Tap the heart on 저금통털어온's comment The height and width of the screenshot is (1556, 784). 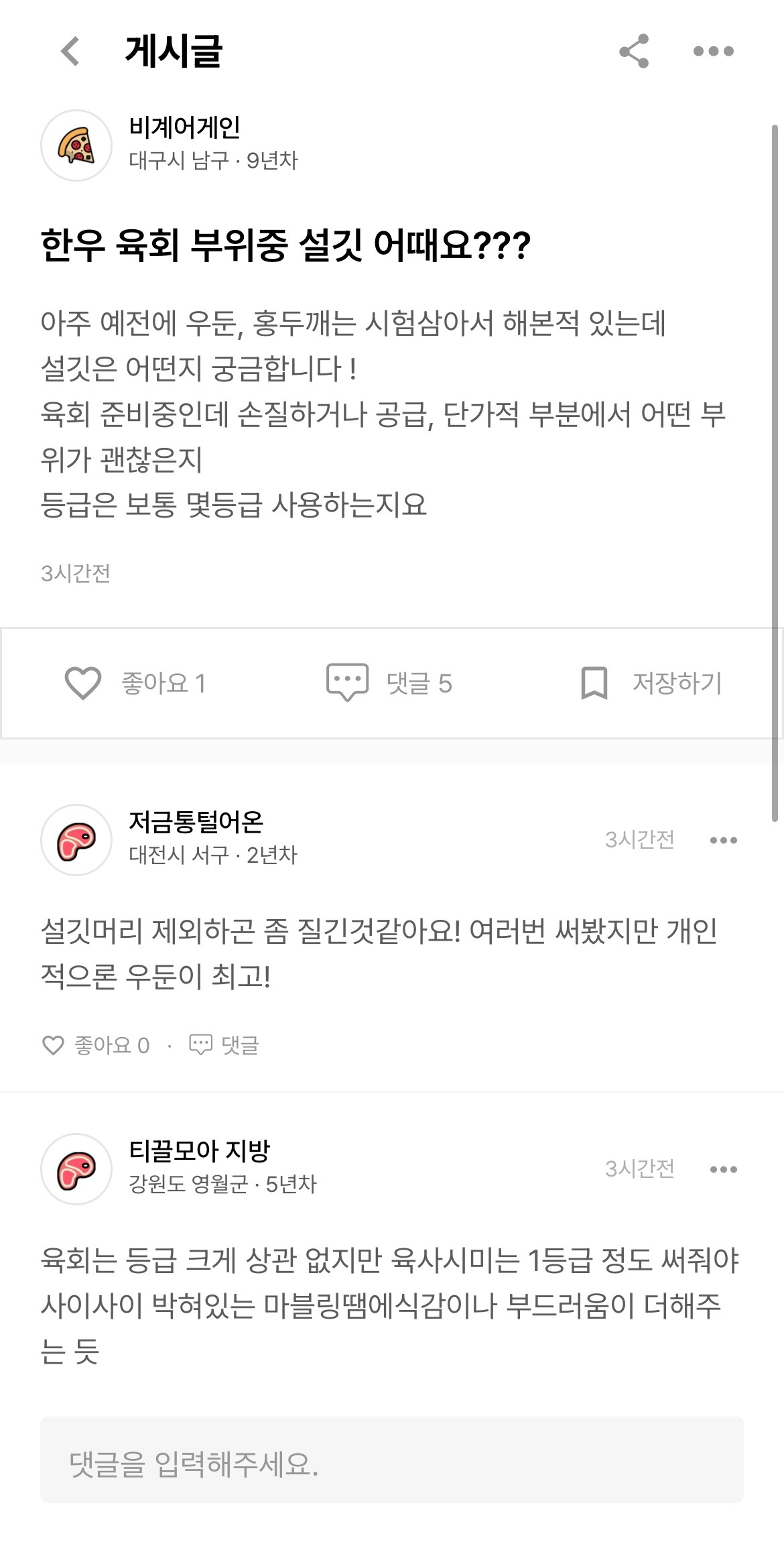click(54, 1044)
